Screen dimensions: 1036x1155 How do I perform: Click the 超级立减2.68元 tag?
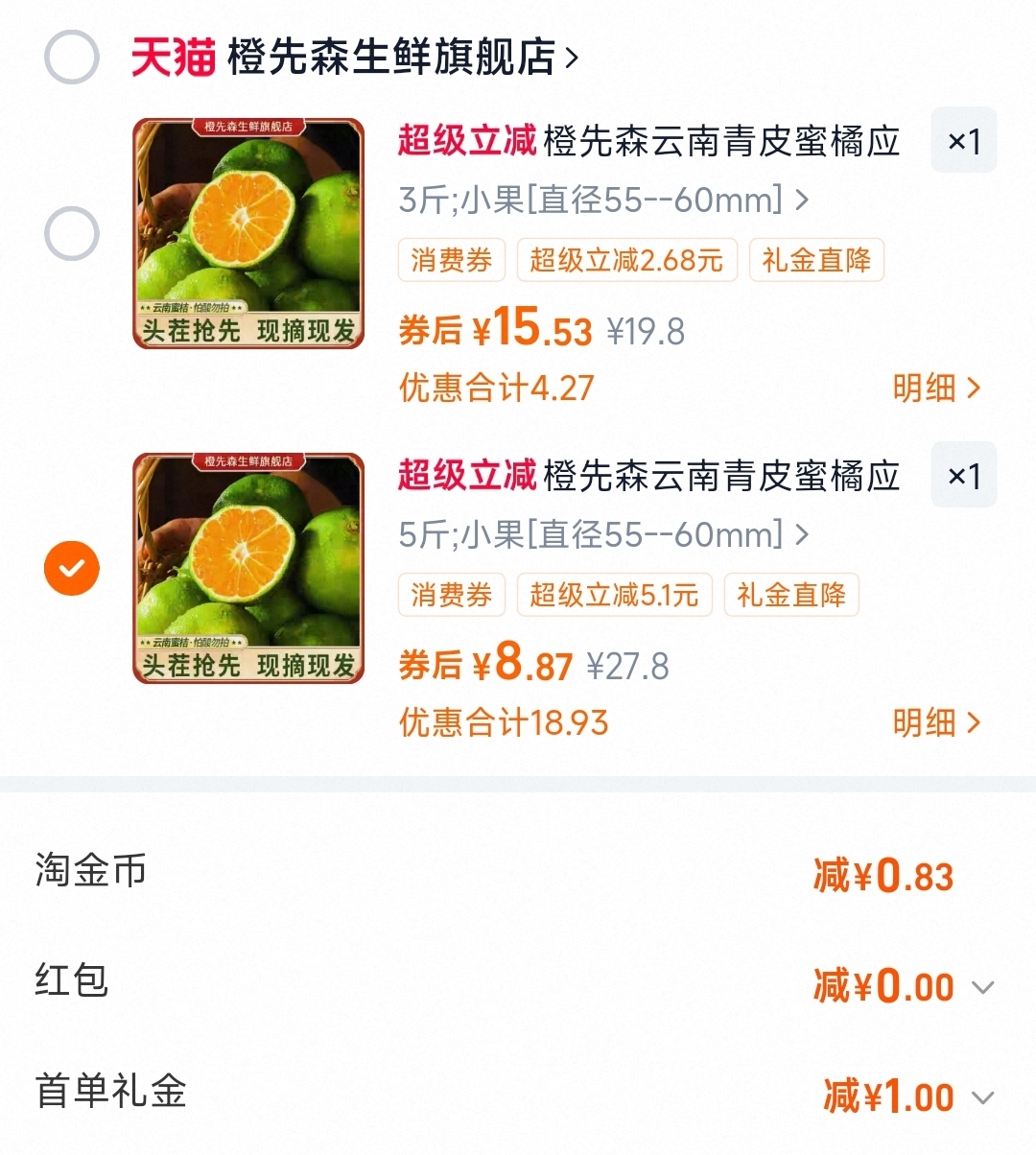click(x=626, y=259)
